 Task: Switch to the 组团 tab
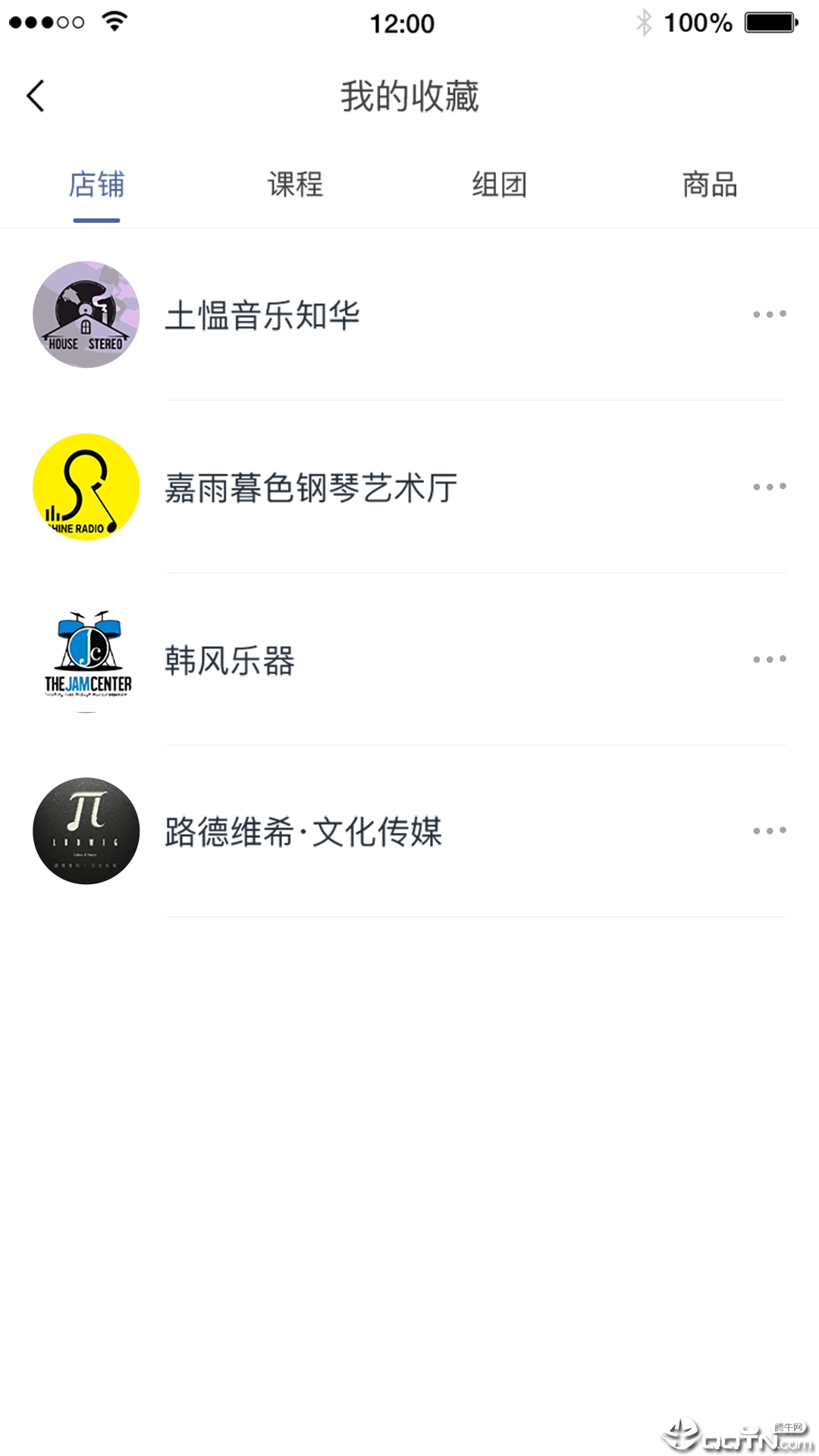coord(500,184)
